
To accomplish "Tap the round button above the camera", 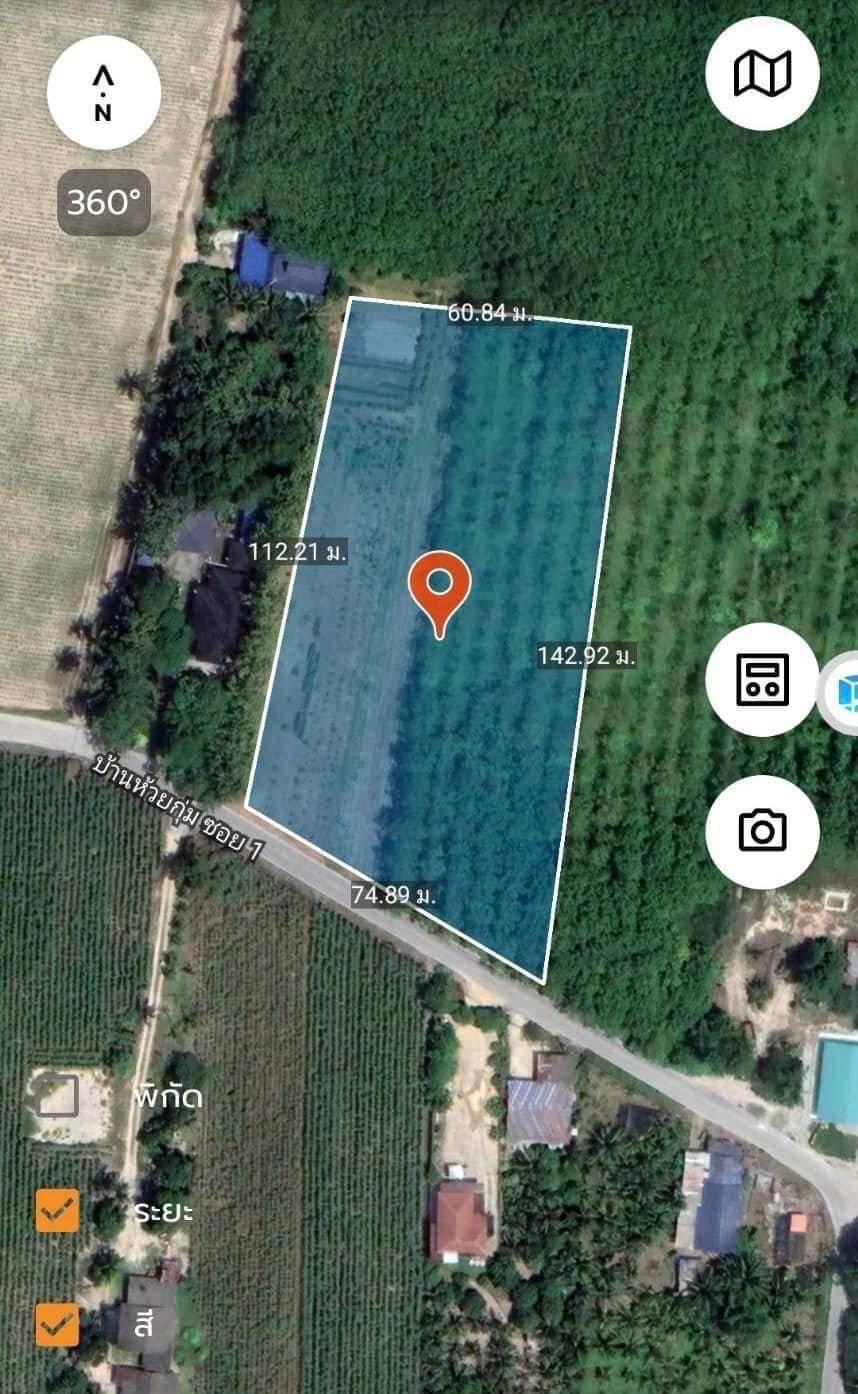I will 762,680.
